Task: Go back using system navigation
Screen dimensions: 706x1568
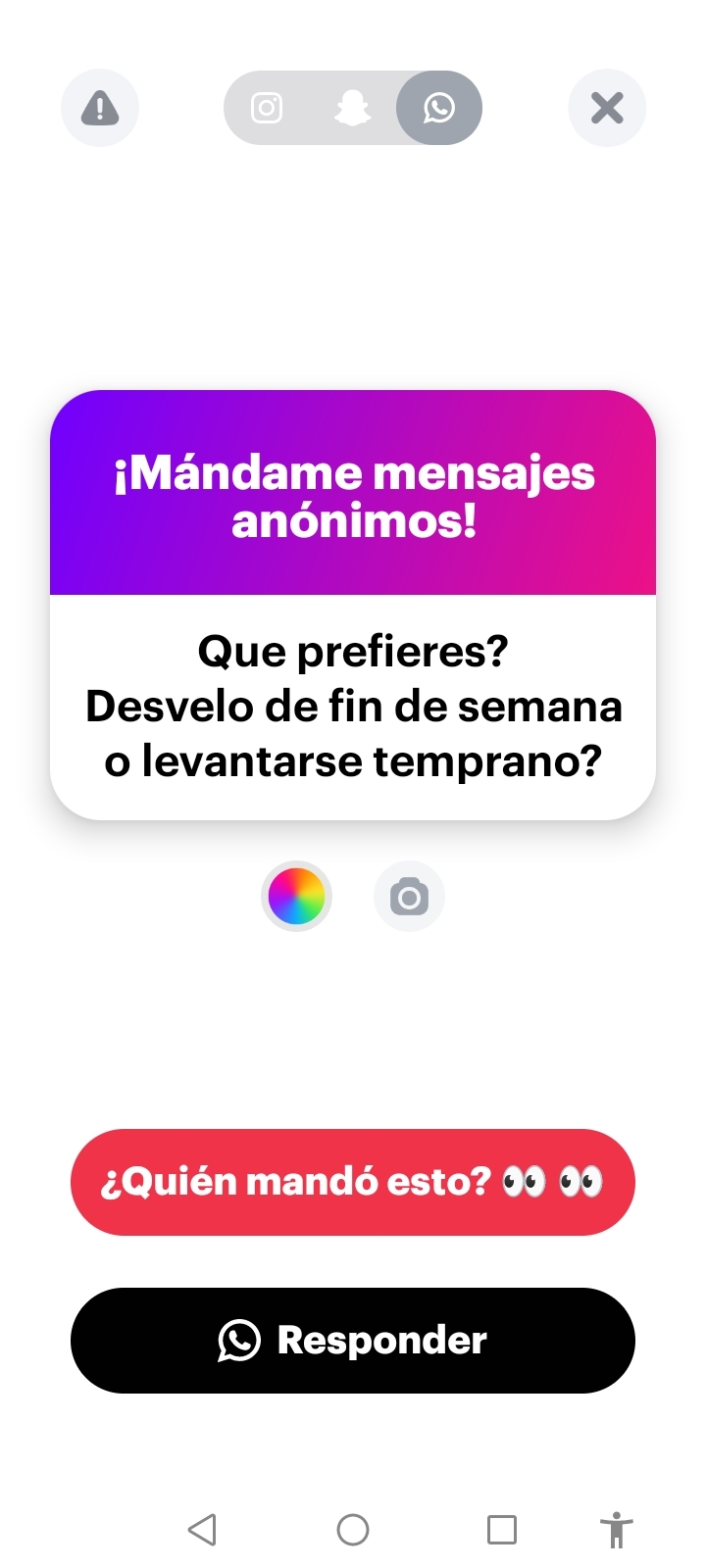Action: click(x=202, y=1529)
